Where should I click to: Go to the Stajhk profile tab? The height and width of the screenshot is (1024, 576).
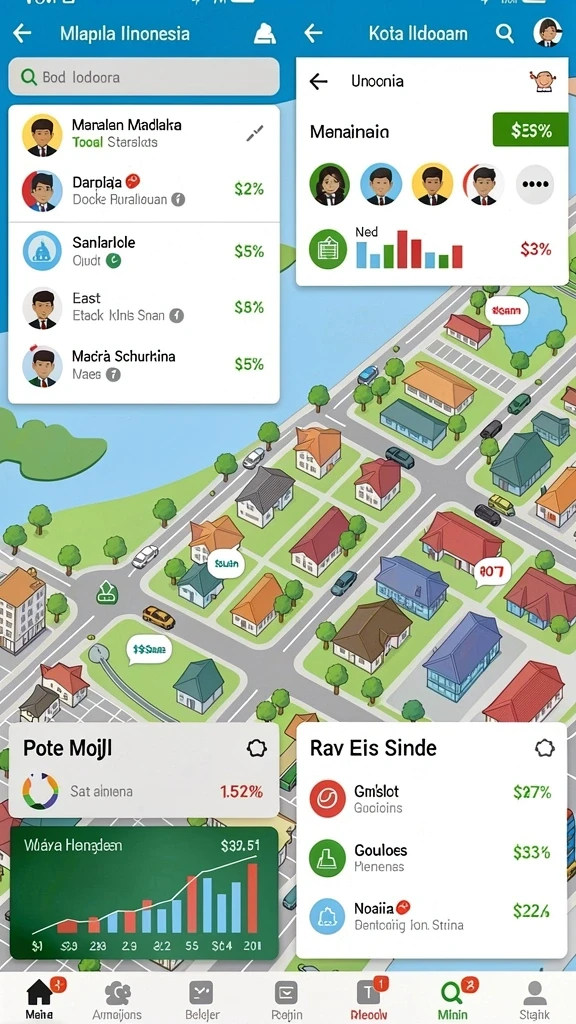[535, 999]
